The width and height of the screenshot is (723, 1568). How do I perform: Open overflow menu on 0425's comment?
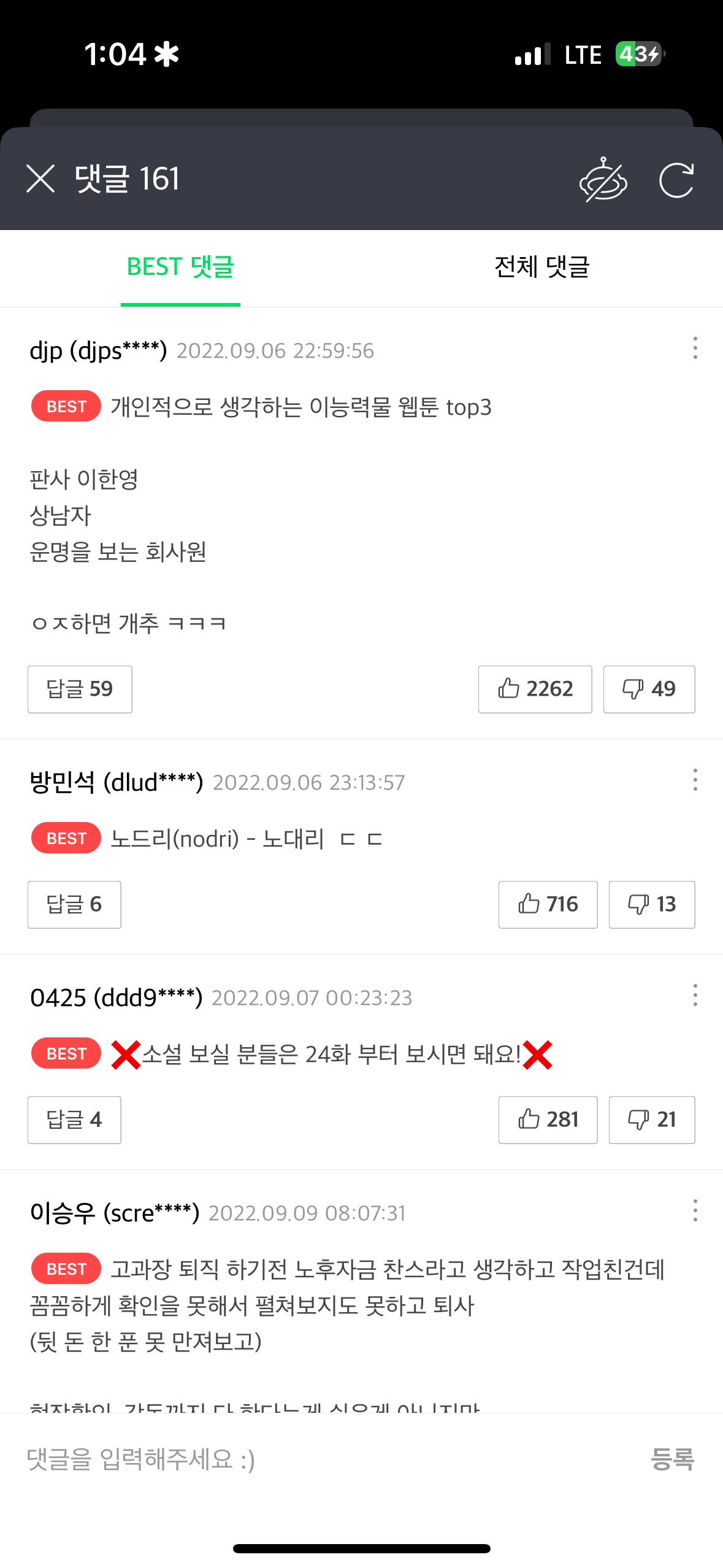pos(695,995)
